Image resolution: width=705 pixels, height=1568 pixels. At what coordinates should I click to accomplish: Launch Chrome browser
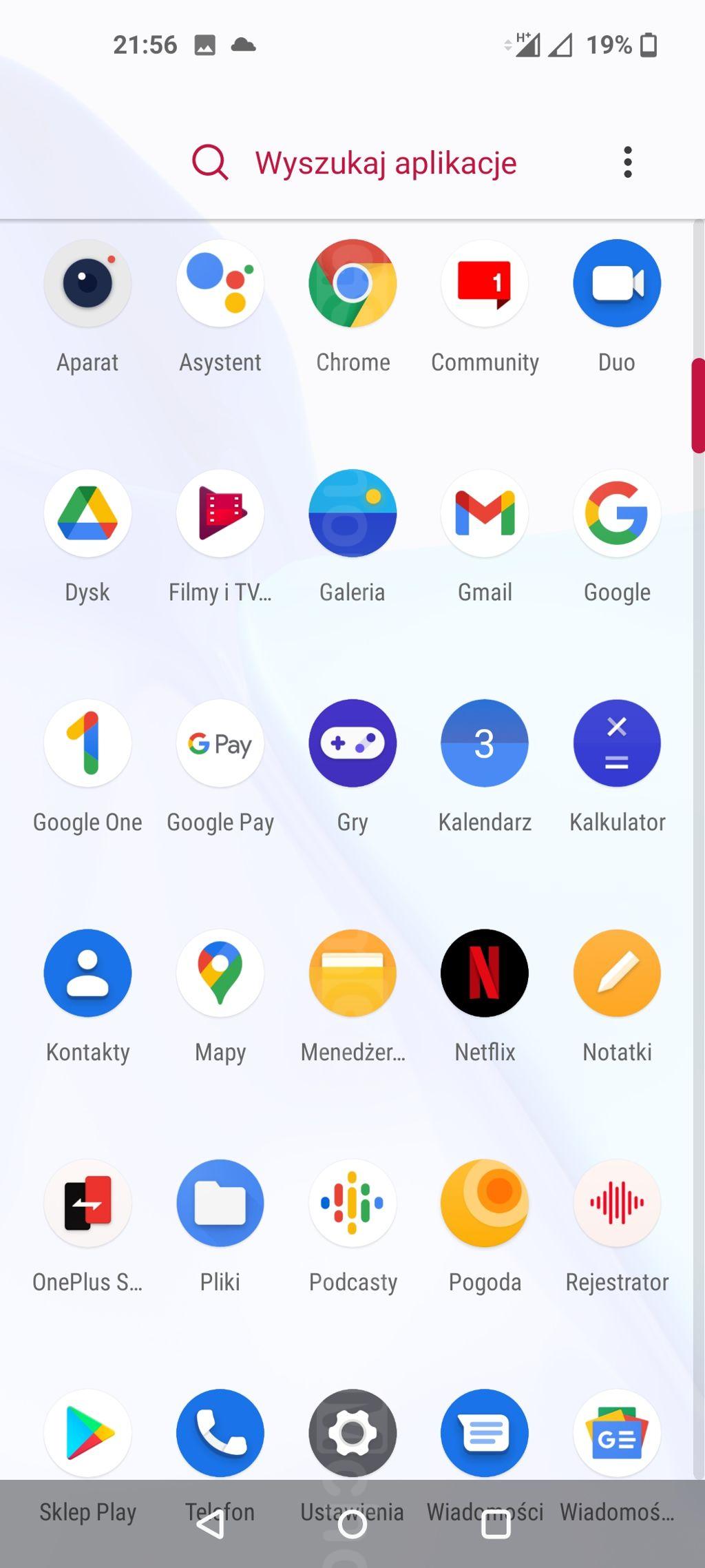coord(352,283)
